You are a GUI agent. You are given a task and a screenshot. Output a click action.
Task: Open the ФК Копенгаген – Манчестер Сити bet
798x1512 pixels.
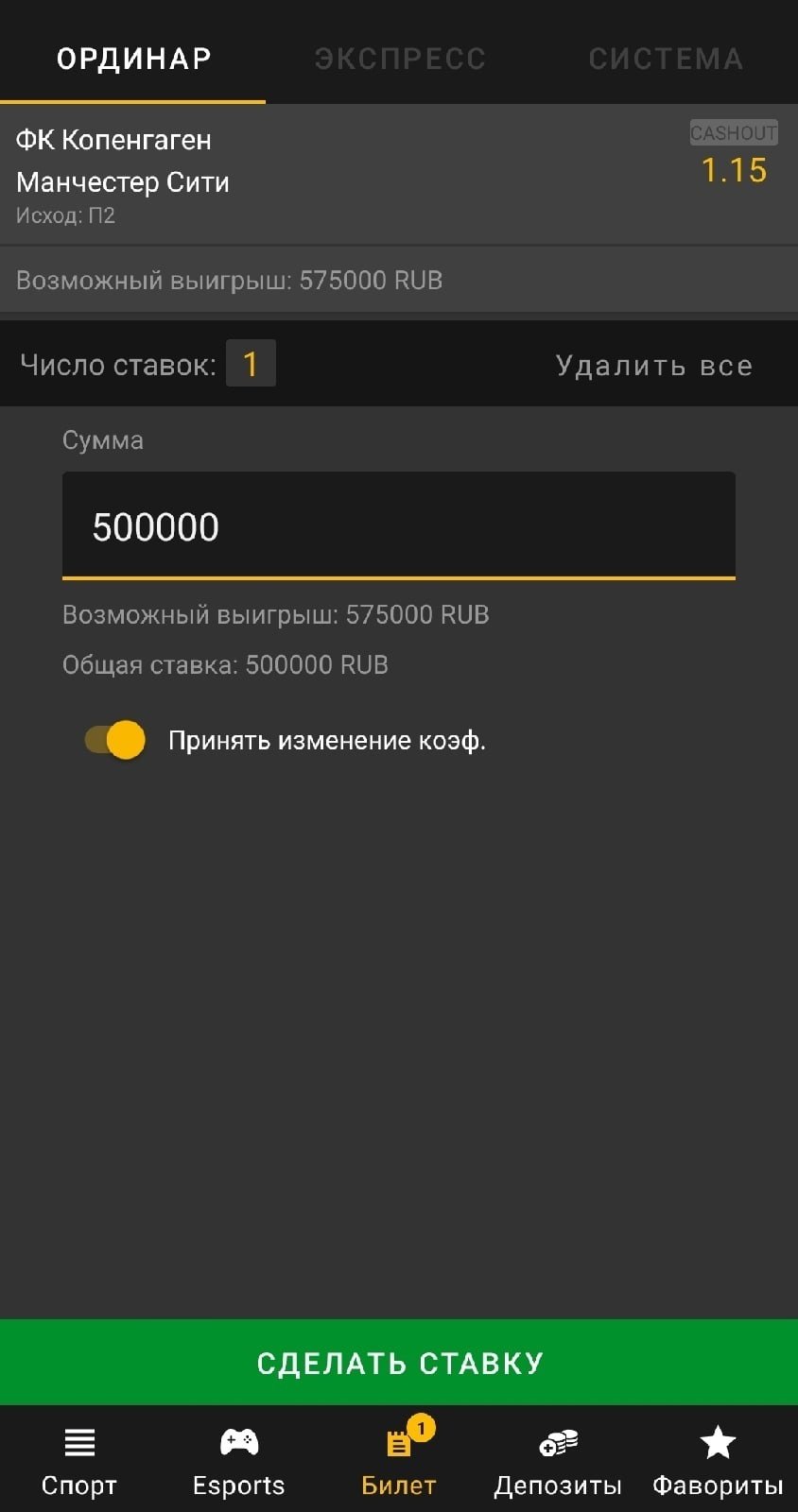coord(284,175)
